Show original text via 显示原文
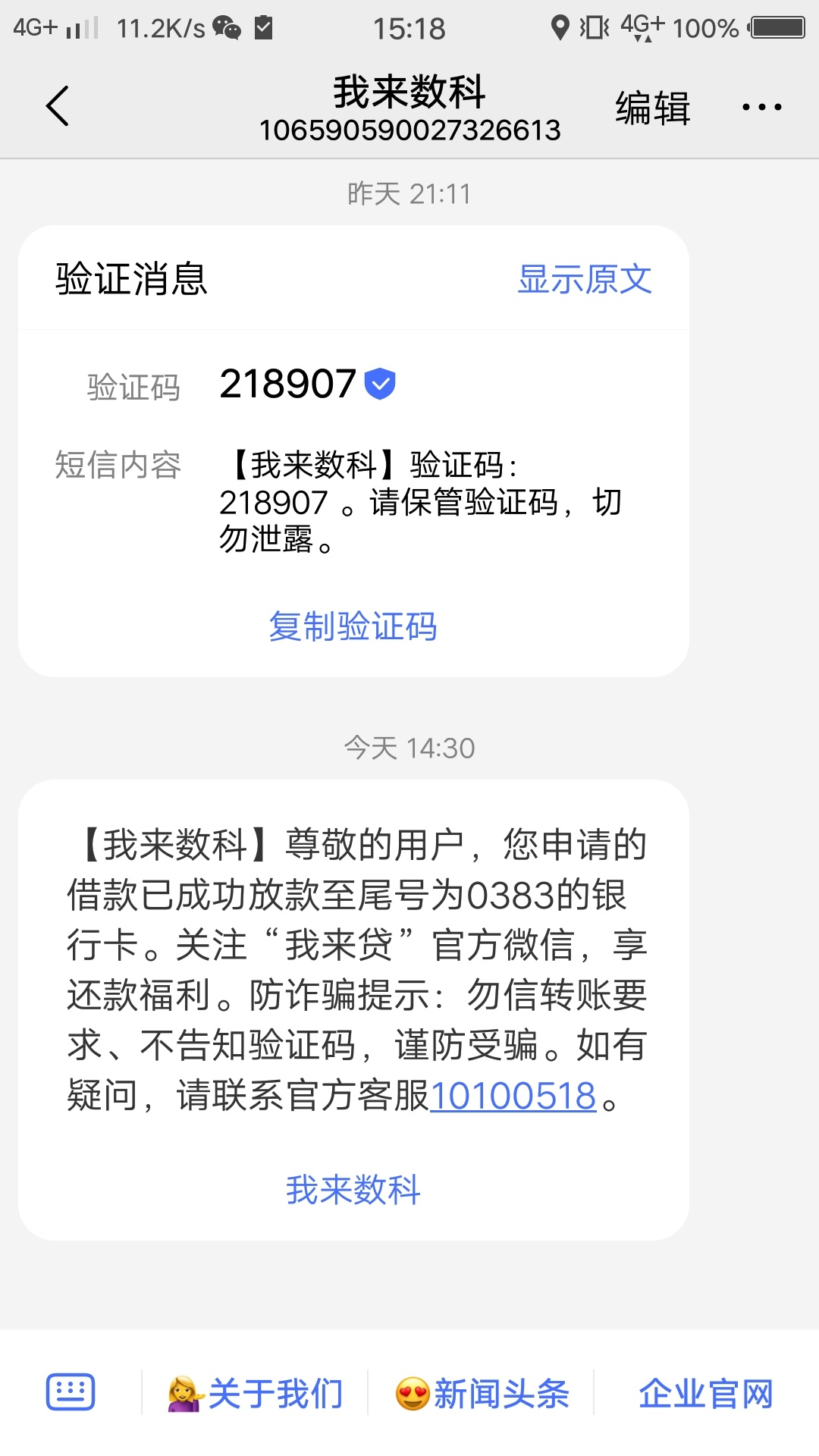This screenshot has width=819, height=1456. (x=584, y=279)
